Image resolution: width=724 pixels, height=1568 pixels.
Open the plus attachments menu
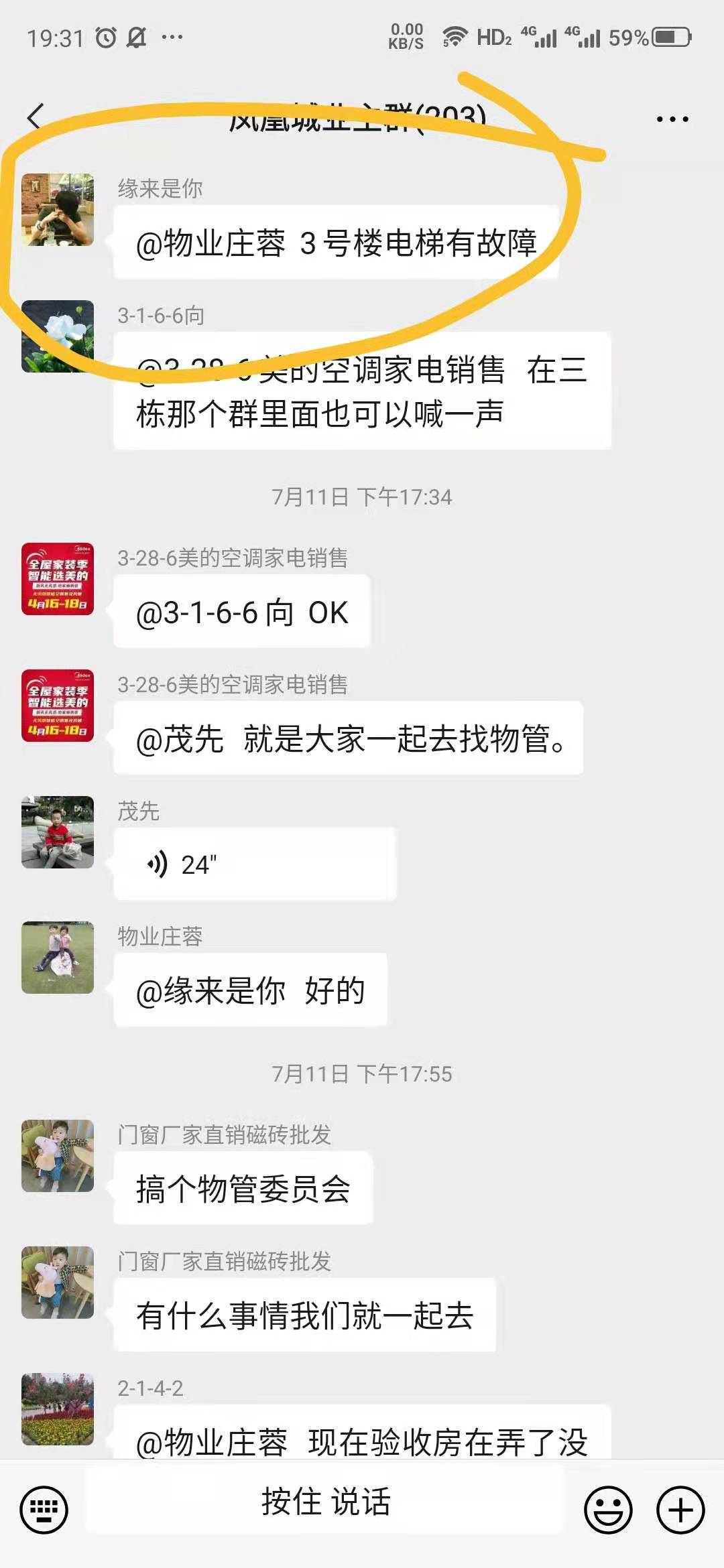point(680,1510)
